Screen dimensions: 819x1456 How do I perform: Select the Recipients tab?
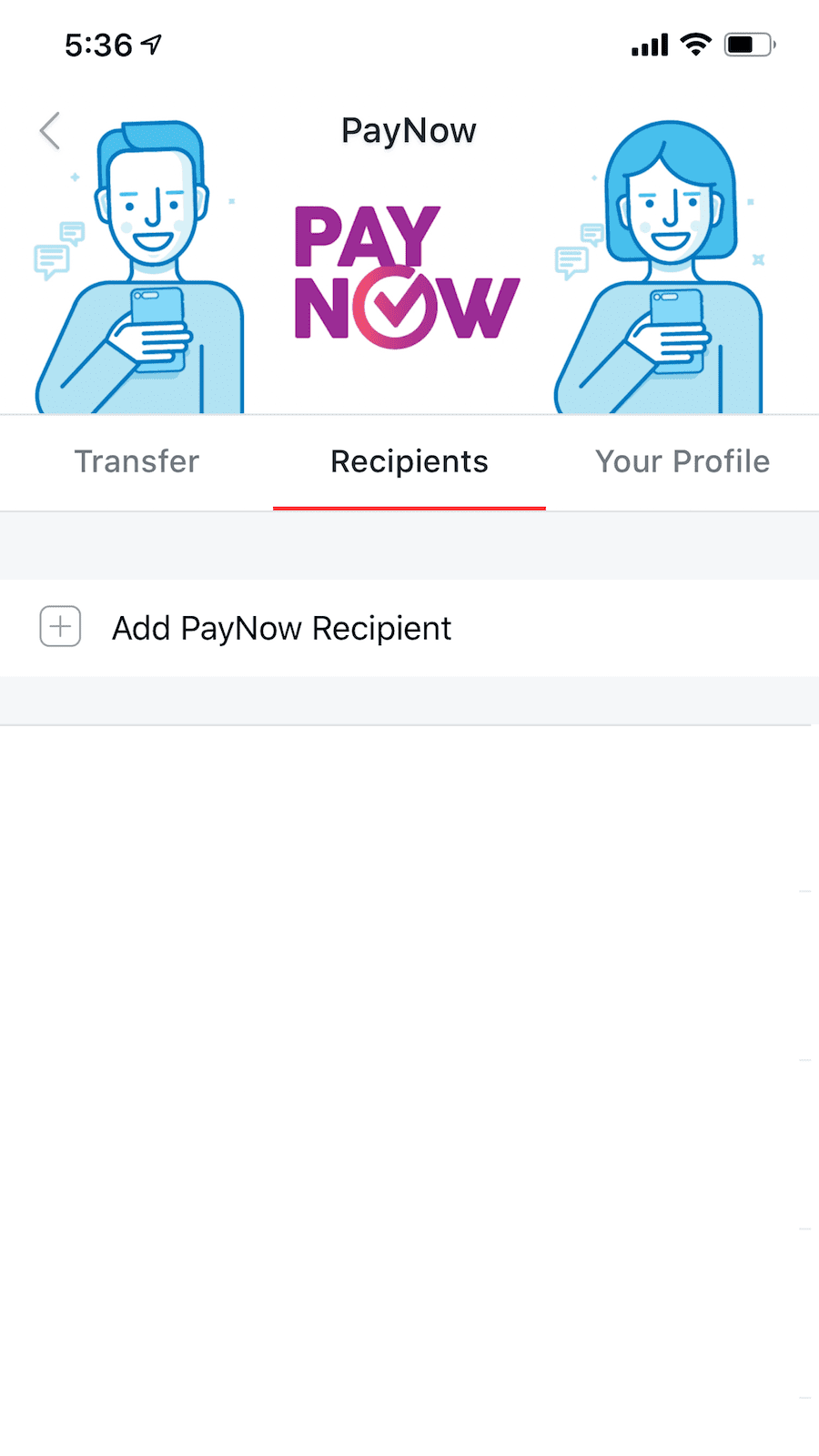click(409, 461)
